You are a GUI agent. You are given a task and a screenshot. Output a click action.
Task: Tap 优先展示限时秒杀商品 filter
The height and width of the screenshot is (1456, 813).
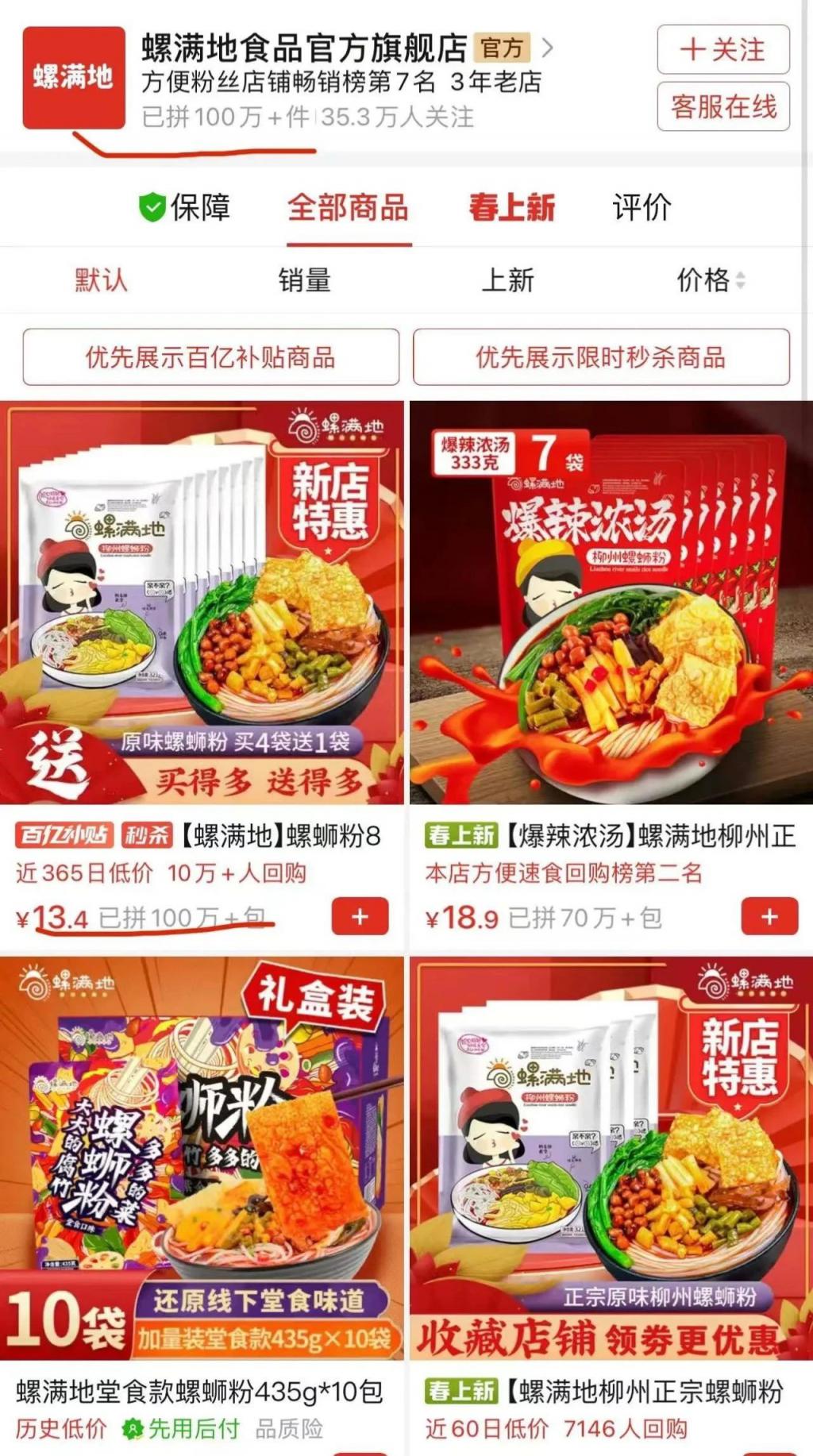pos(601,357)
